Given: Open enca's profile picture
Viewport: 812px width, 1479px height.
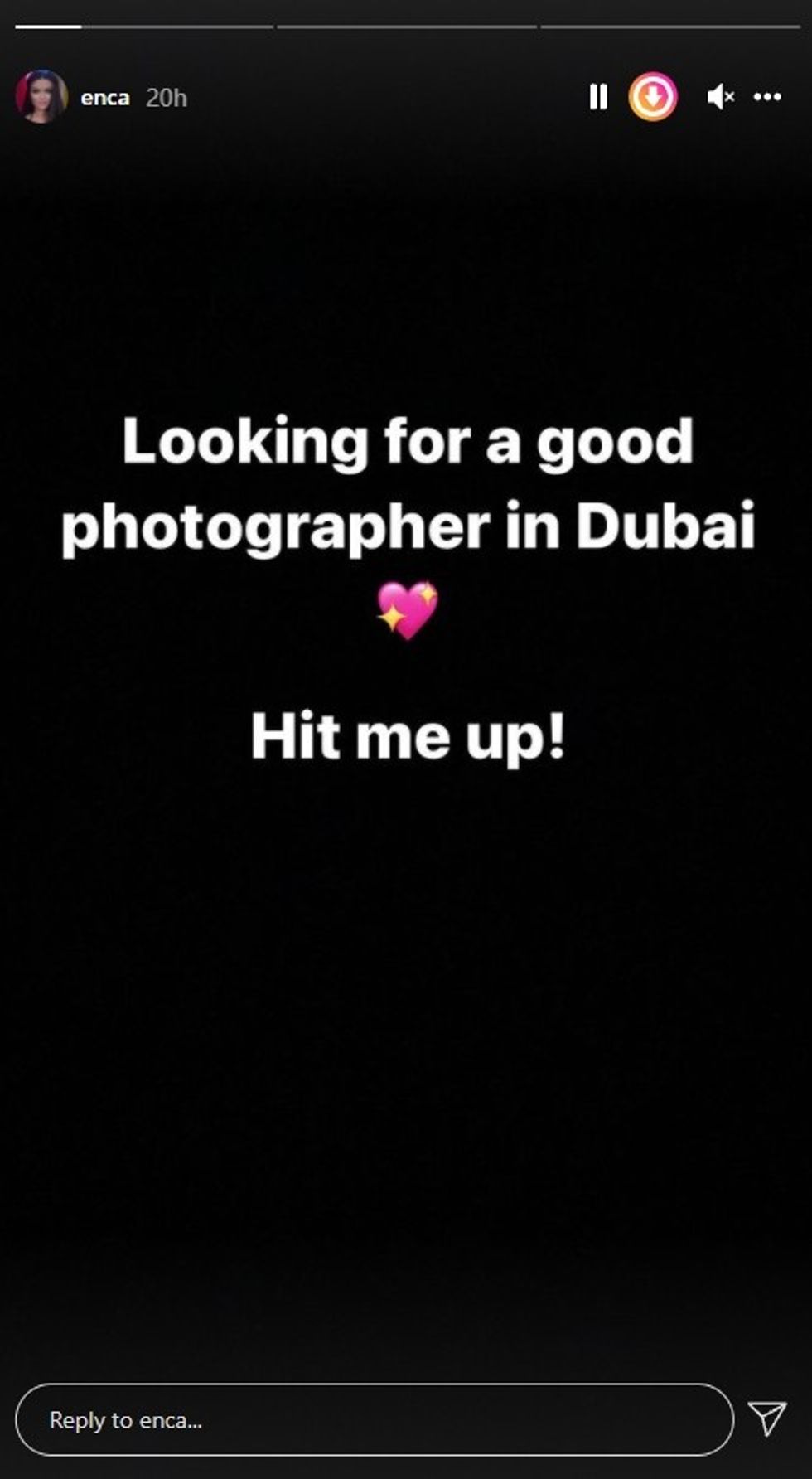Looking at the screenshot, I should 41,97.
